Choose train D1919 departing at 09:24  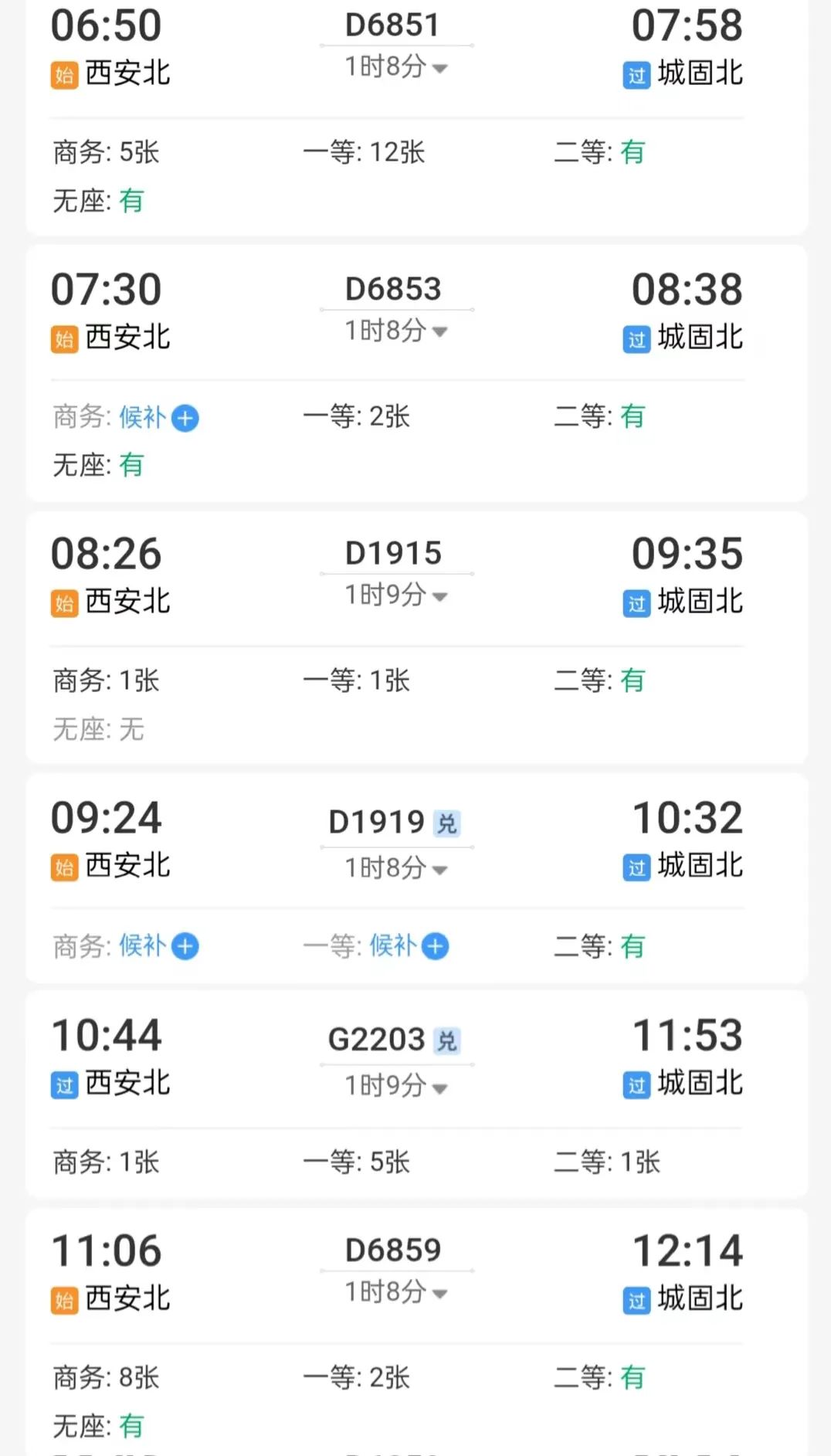377,822
